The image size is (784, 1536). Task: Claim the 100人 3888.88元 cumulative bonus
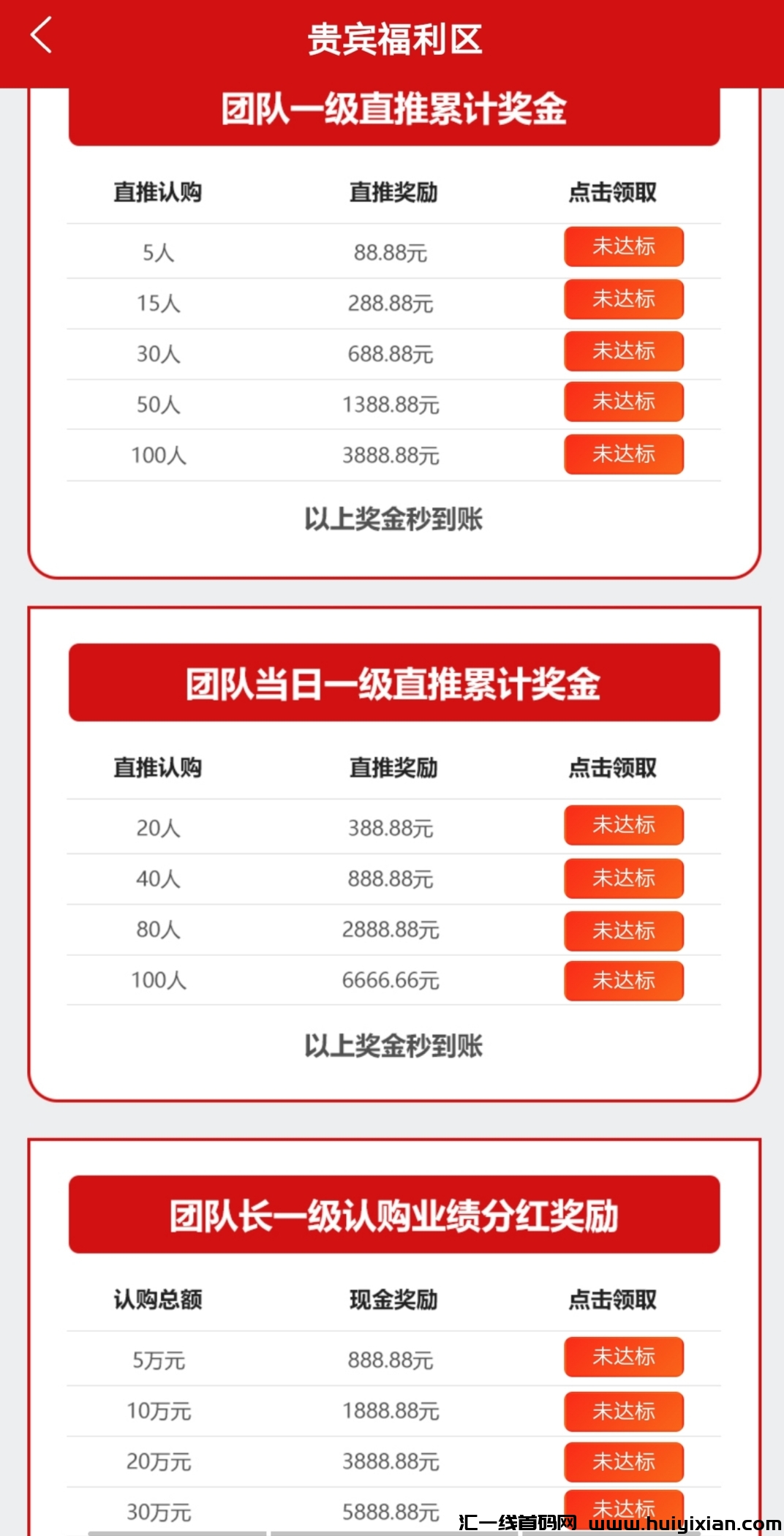point(623,454)
